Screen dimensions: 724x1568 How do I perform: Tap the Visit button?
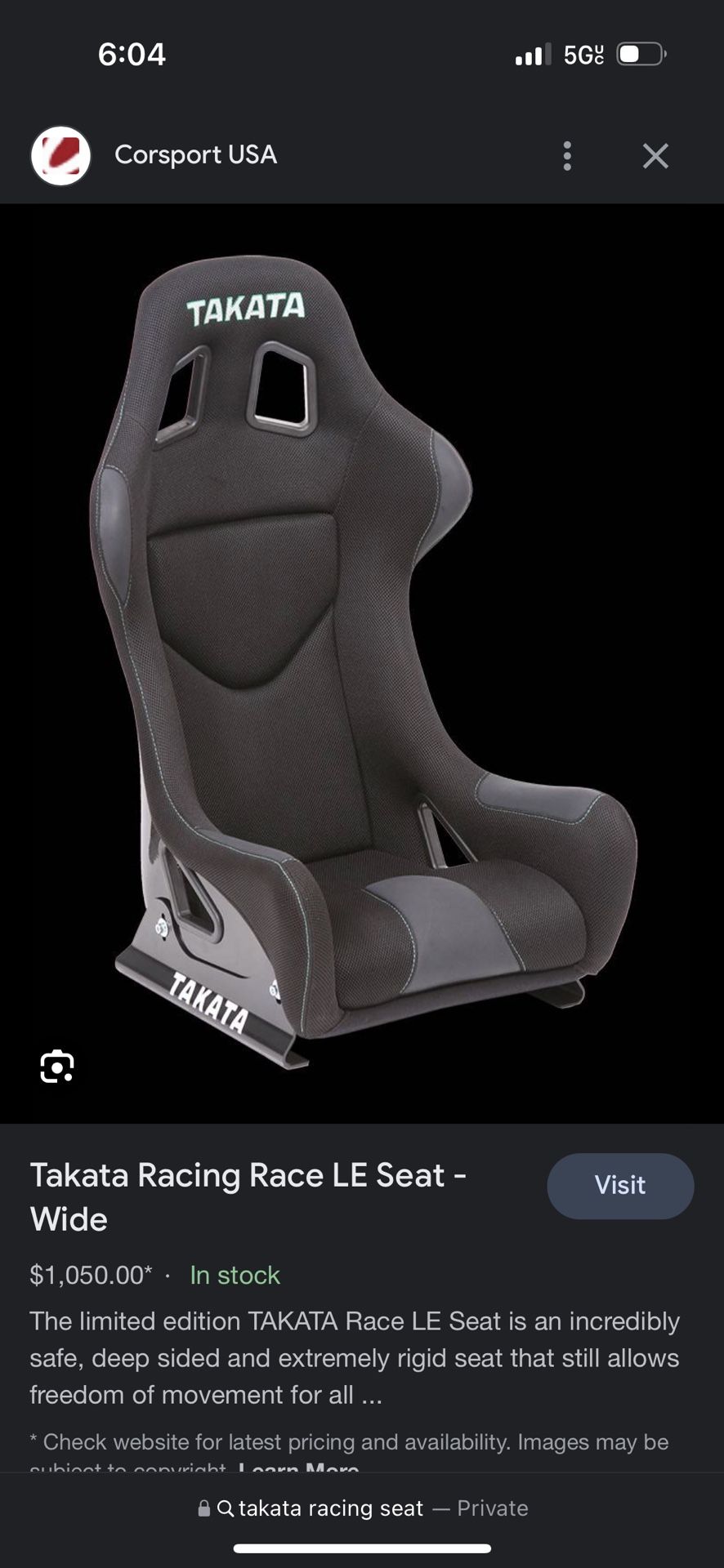tap(620, 1185)
